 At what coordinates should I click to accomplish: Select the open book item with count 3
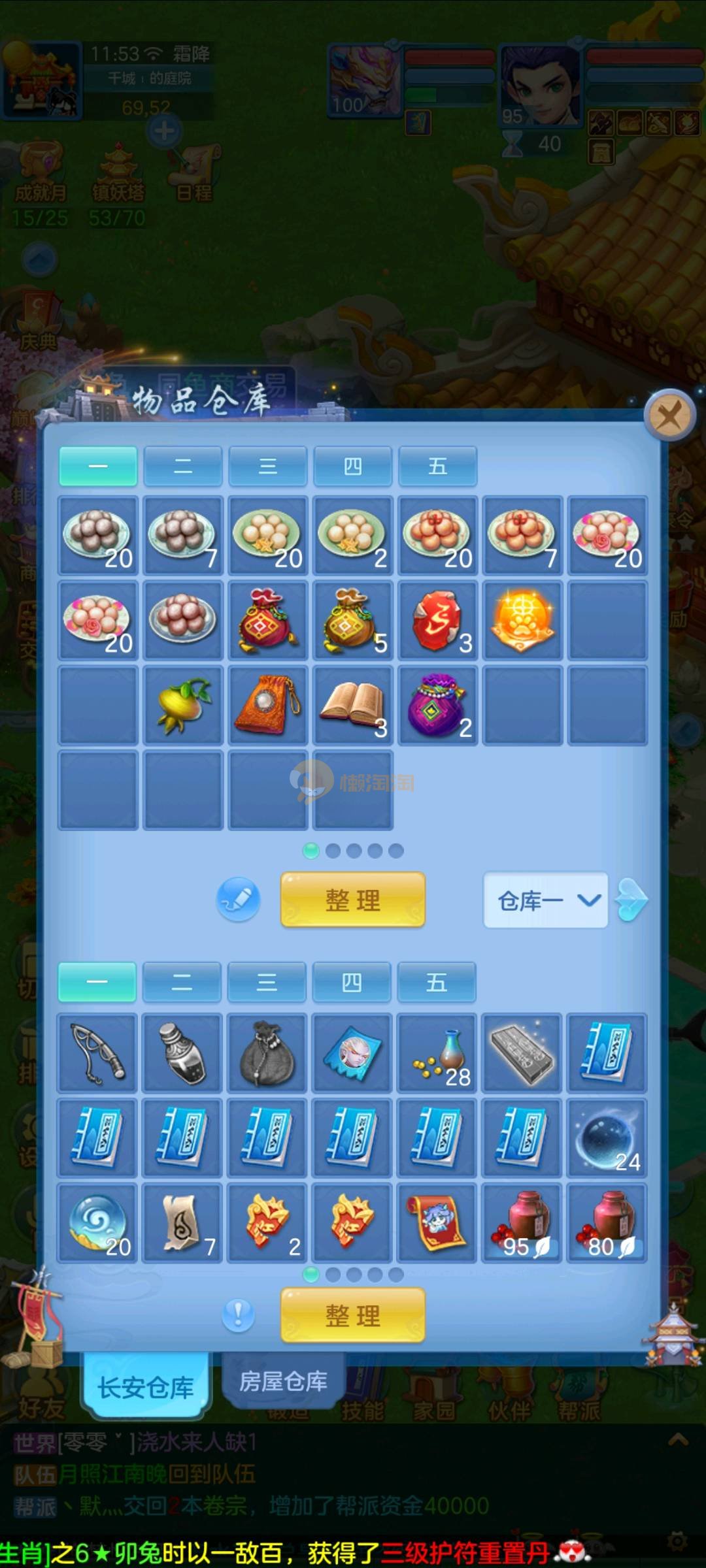(353, 706)
